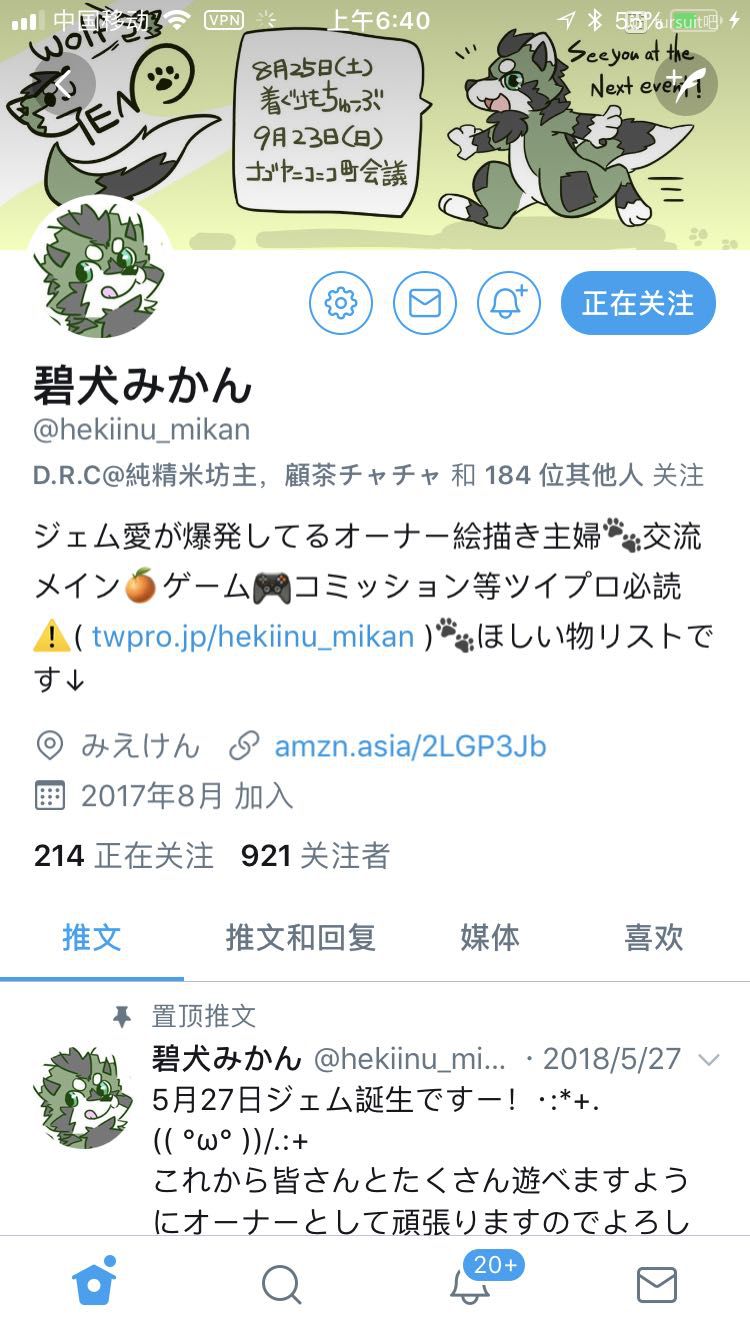750x1334 pixels.
Task: View the 214 正在关注 following list
Action: pos(124,856)
